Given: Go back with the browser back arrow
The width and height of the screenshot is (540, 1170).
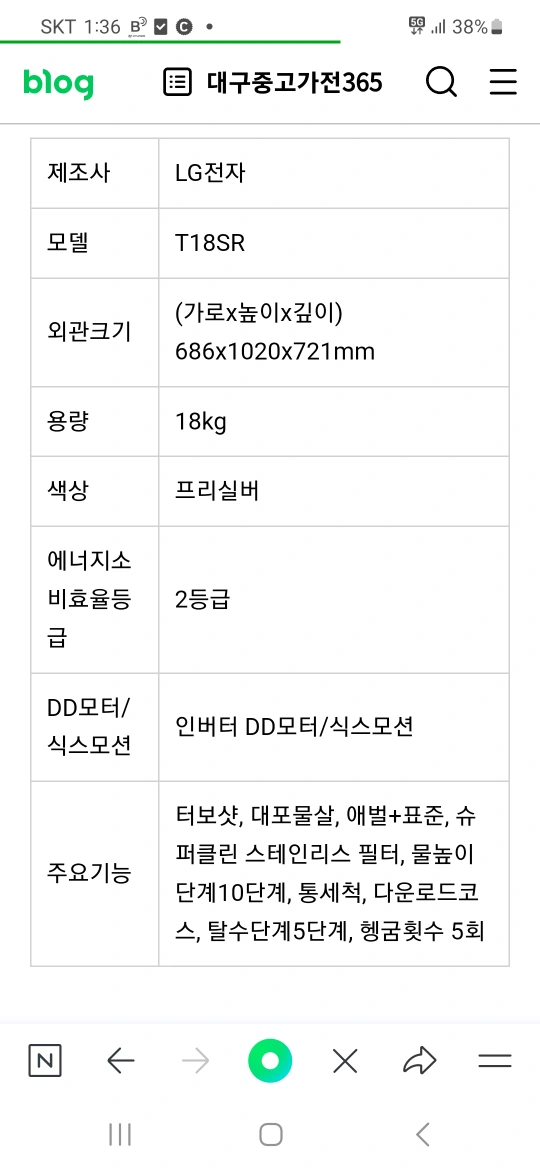Looking at the screenshot, I should pyautogui.click(x=121, y=1061).
